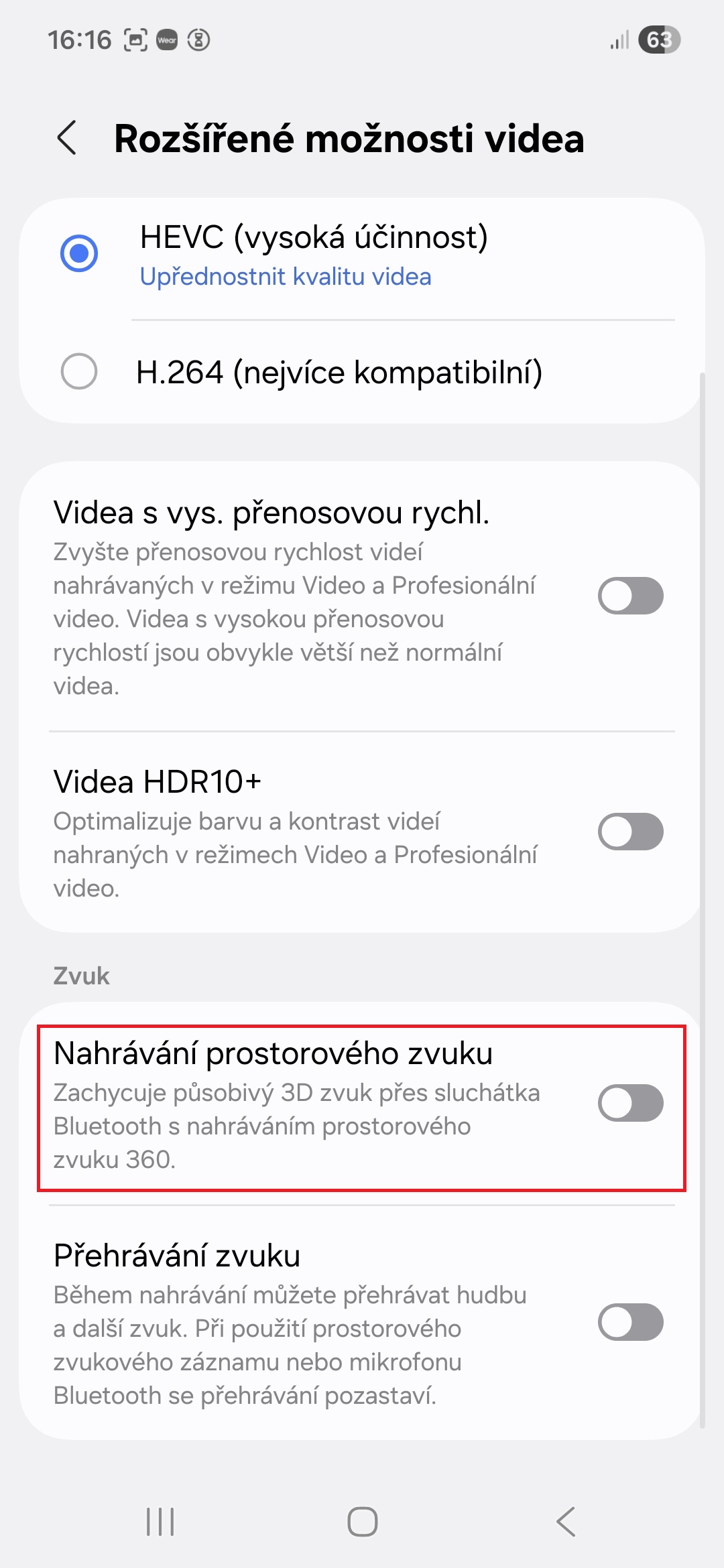Tap the system home button
Screen dimensions: 724x1568
[362, 1522]
